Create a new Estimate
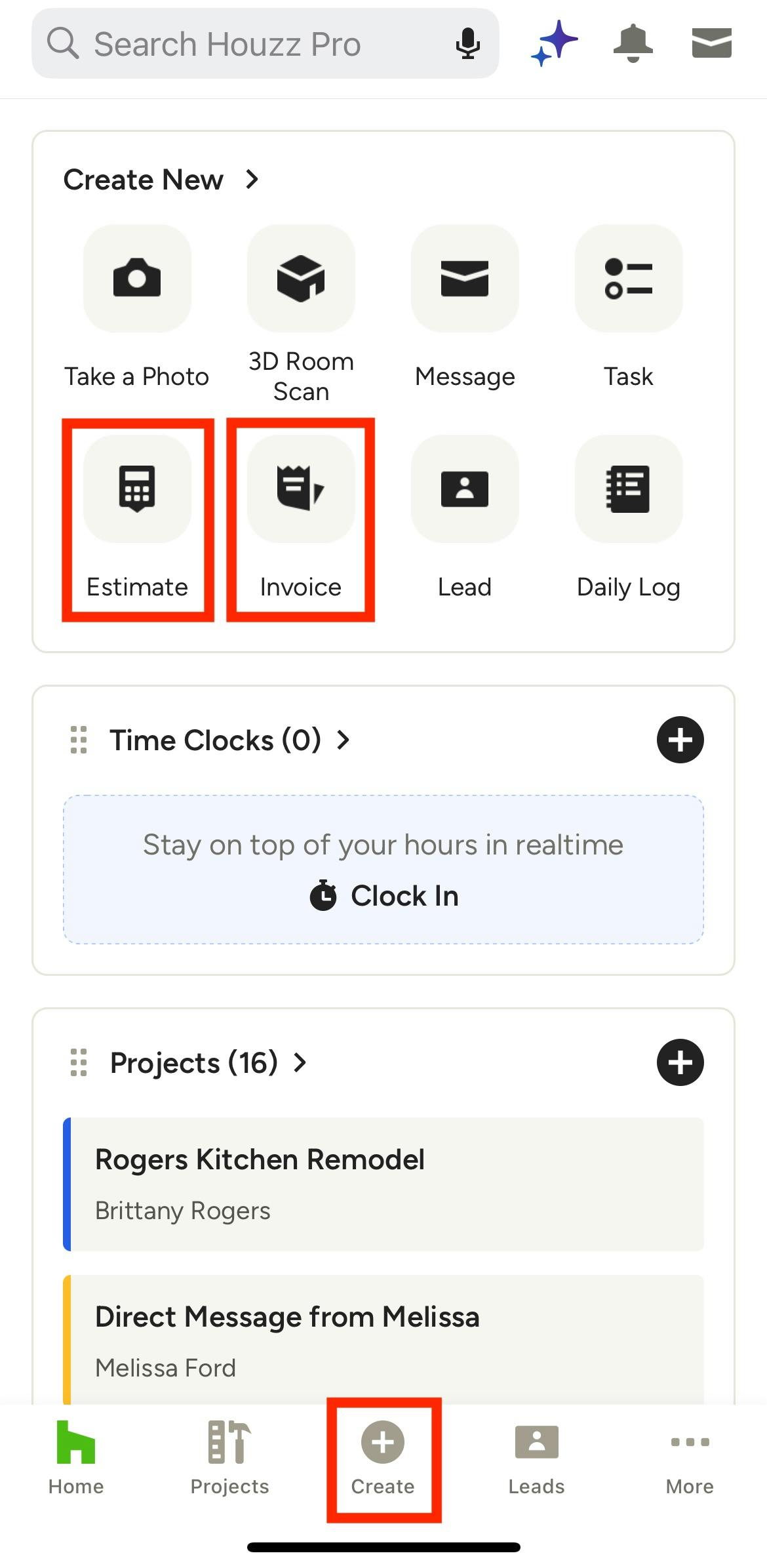The width and height of the screenshot is (767, 1568). coord(137,518)
